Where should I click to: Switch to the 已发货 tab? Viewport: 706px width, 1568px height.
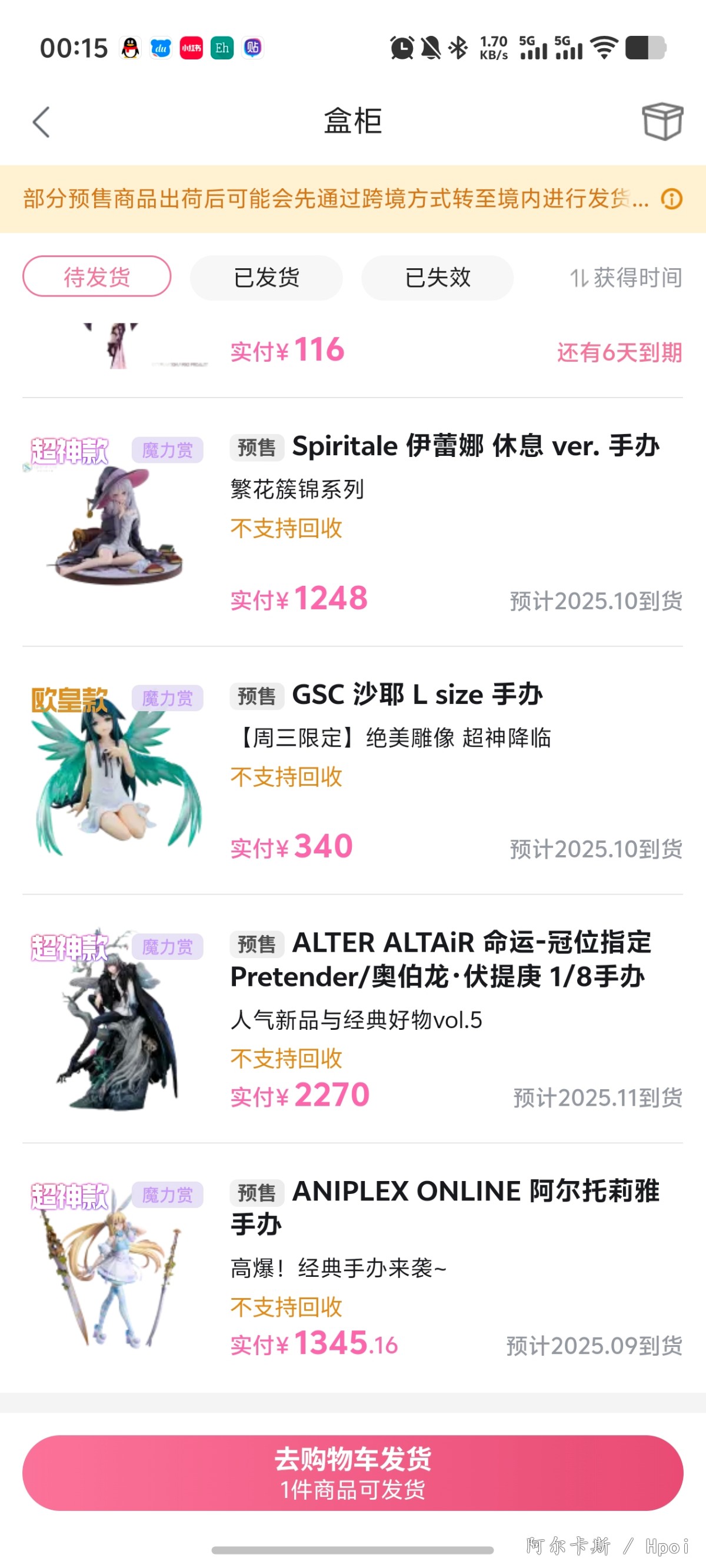click(x=266, y=277)
